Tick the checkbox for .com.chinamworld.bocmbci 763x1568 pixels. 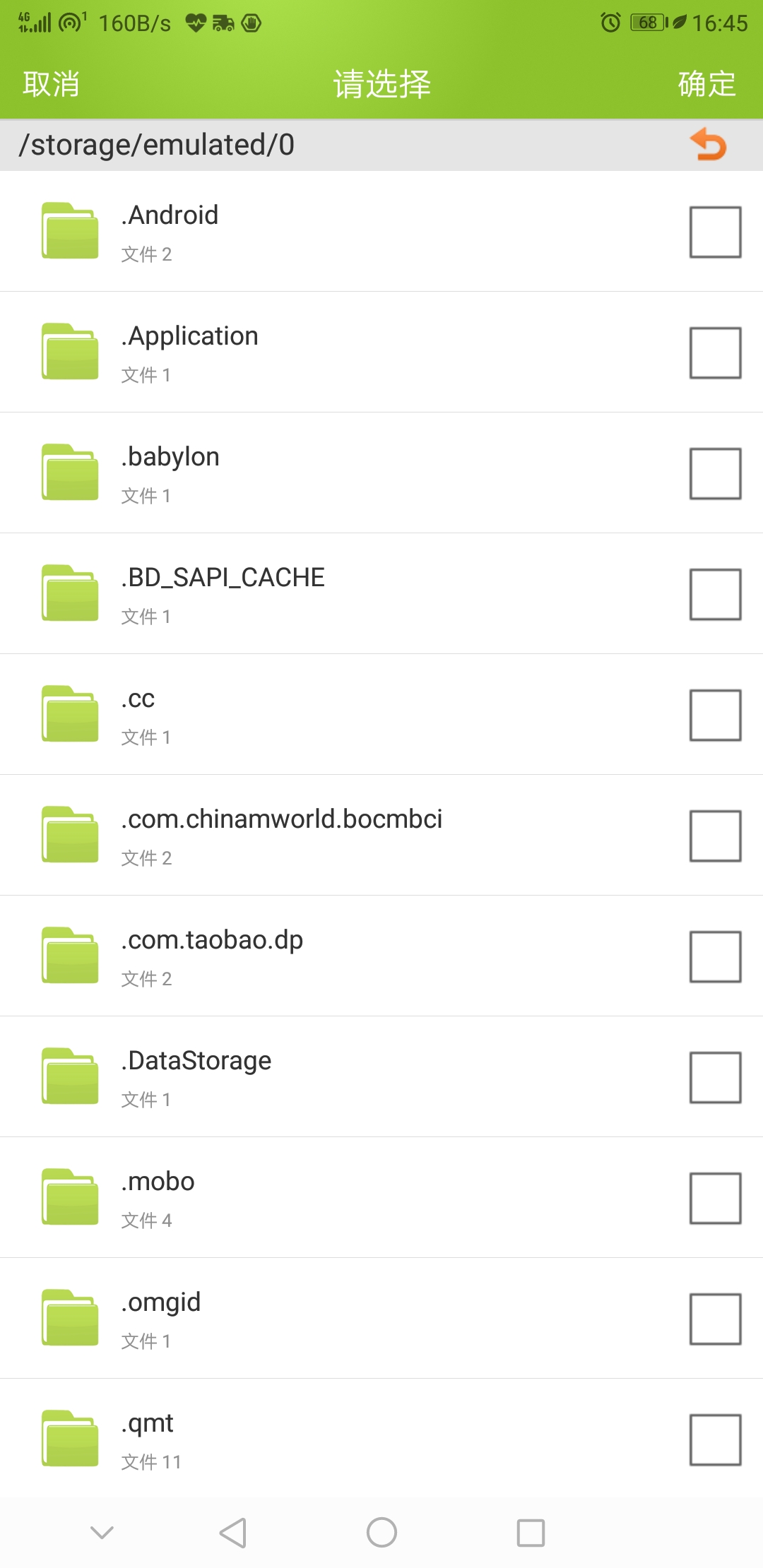(x=715, y=836)
